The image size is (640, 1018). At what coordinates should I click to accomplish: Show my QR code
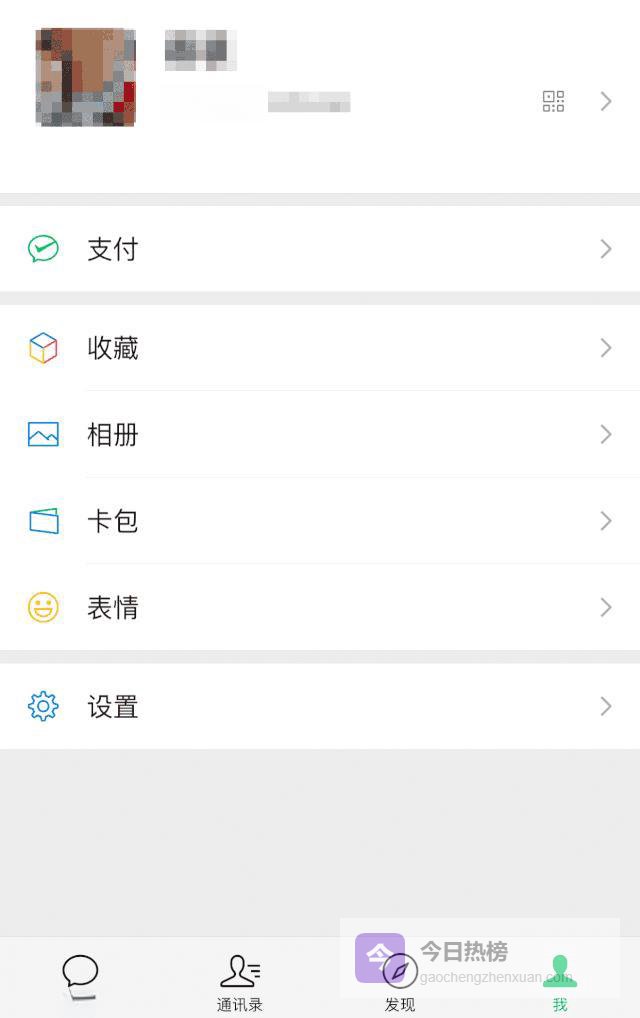[x=553, y=101]
